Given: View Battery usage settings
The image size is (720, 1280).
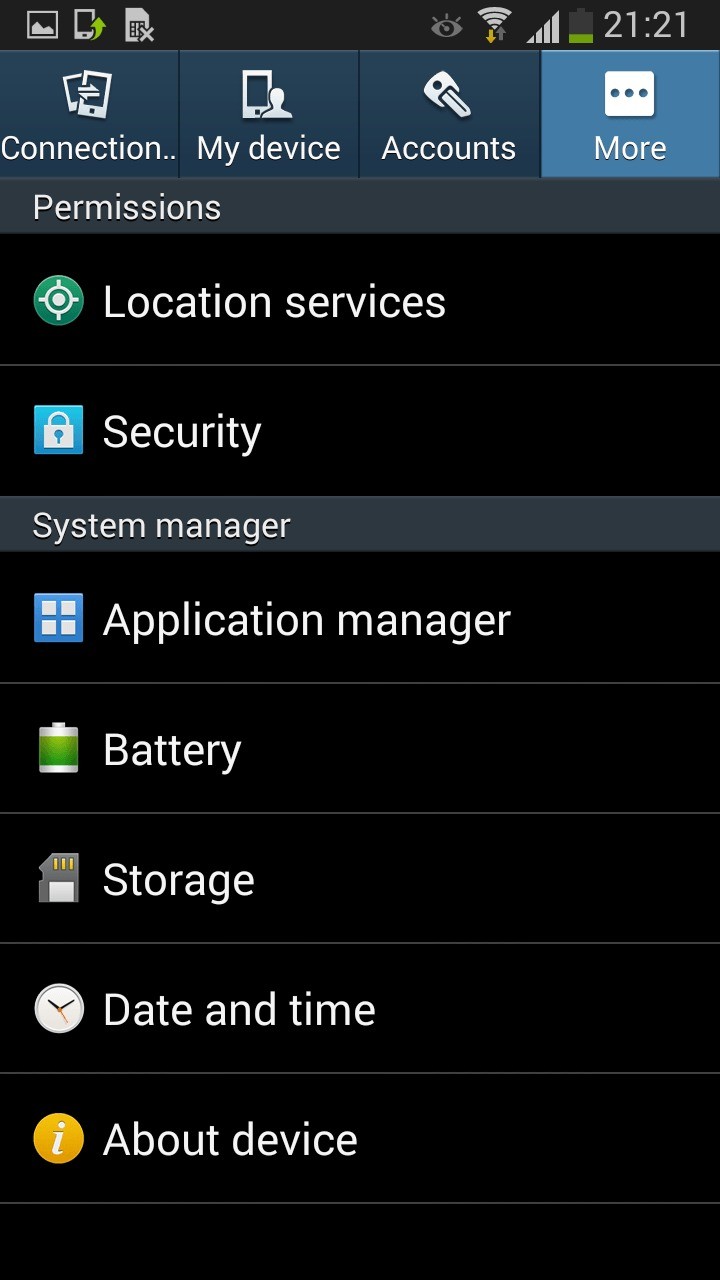Looking at the screenshot, I should (x=360, y=749).
